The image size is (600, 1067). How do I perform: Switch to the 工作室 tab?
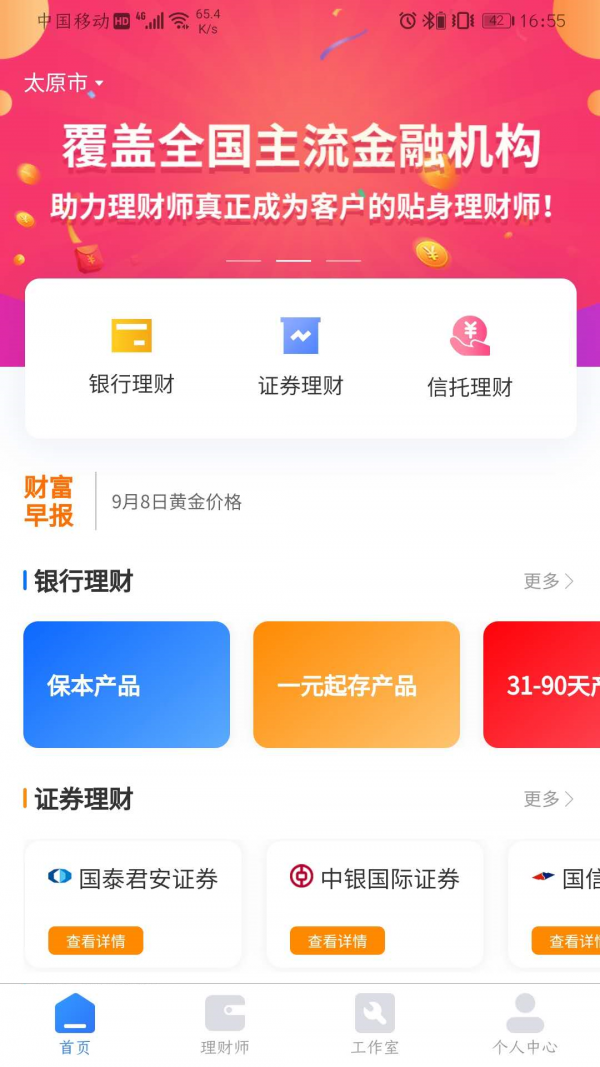tap(375, 1025)
